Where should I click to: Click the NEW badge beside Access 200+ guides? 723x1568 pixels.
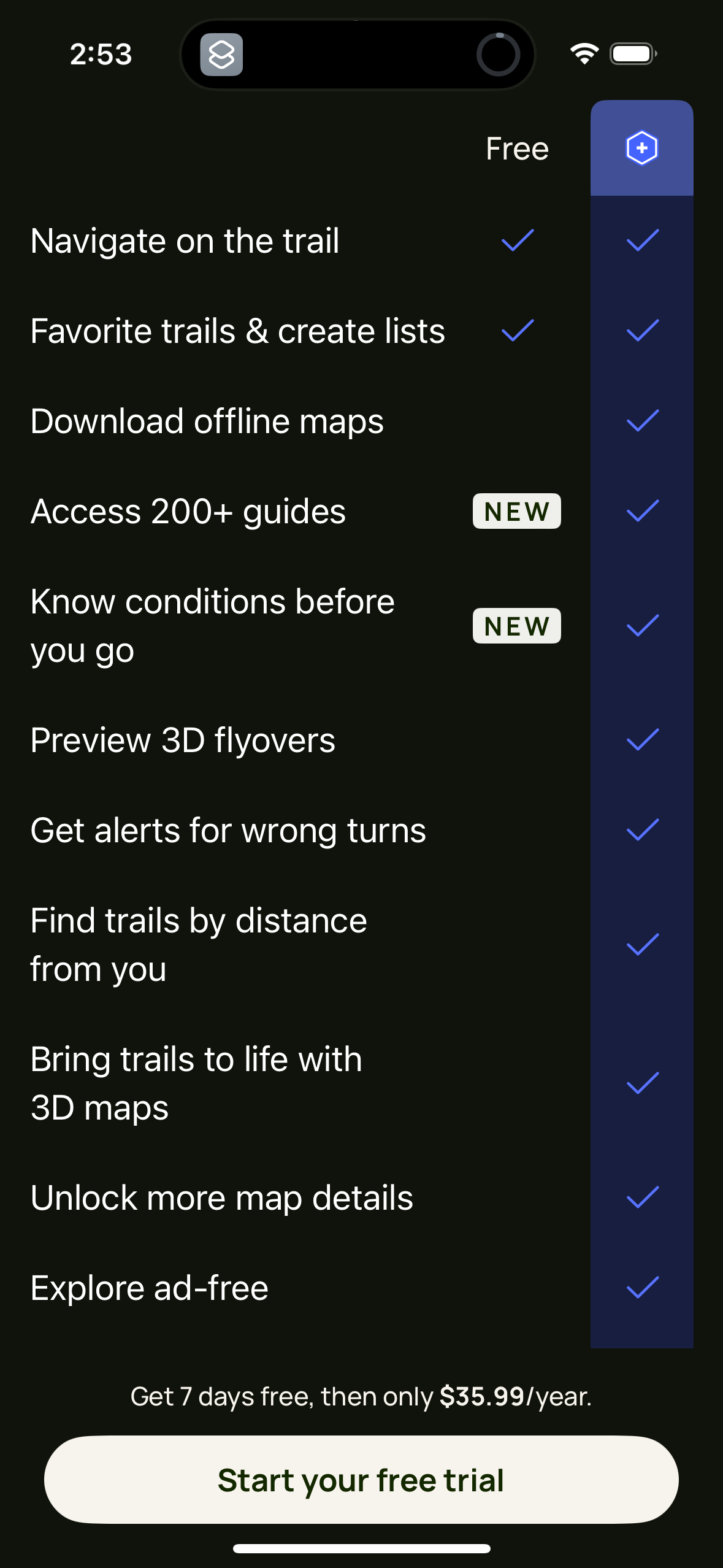point(516,511)
